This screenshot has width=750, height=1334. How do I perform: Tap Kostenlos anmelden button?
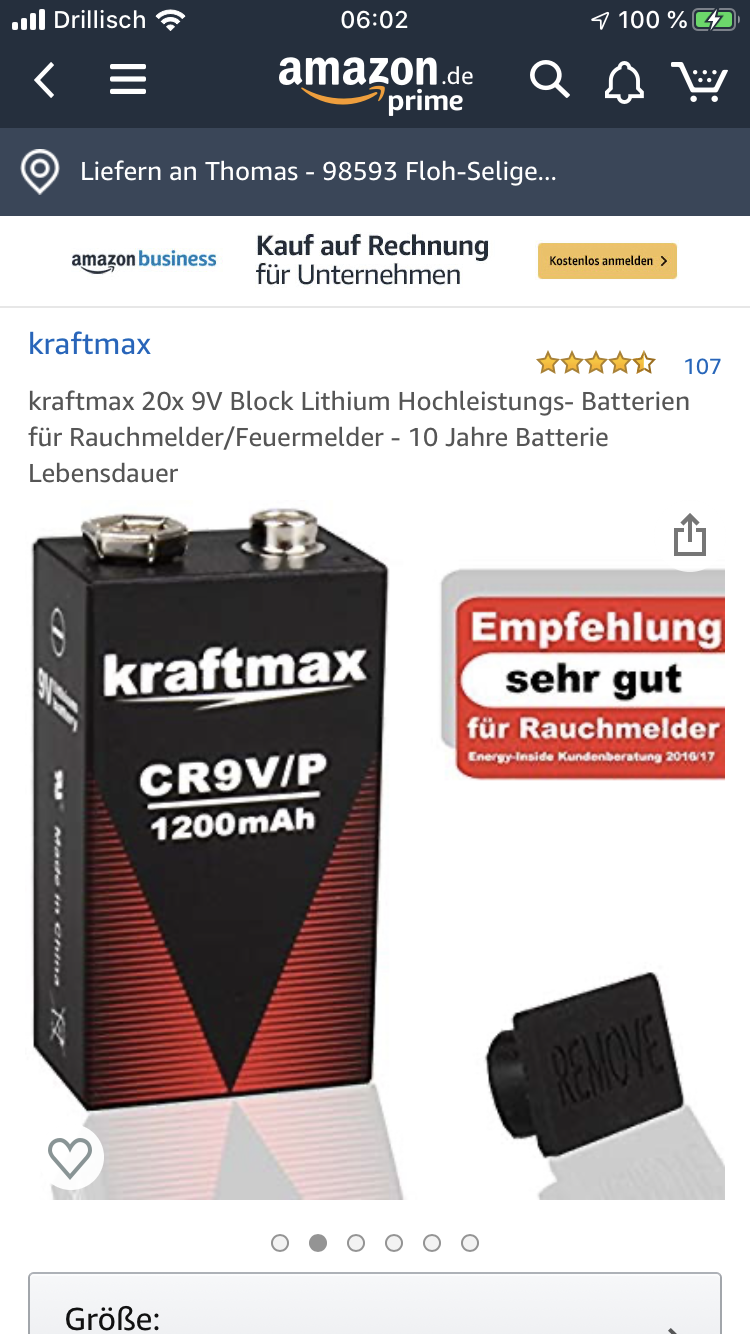[x=607, y=261]
